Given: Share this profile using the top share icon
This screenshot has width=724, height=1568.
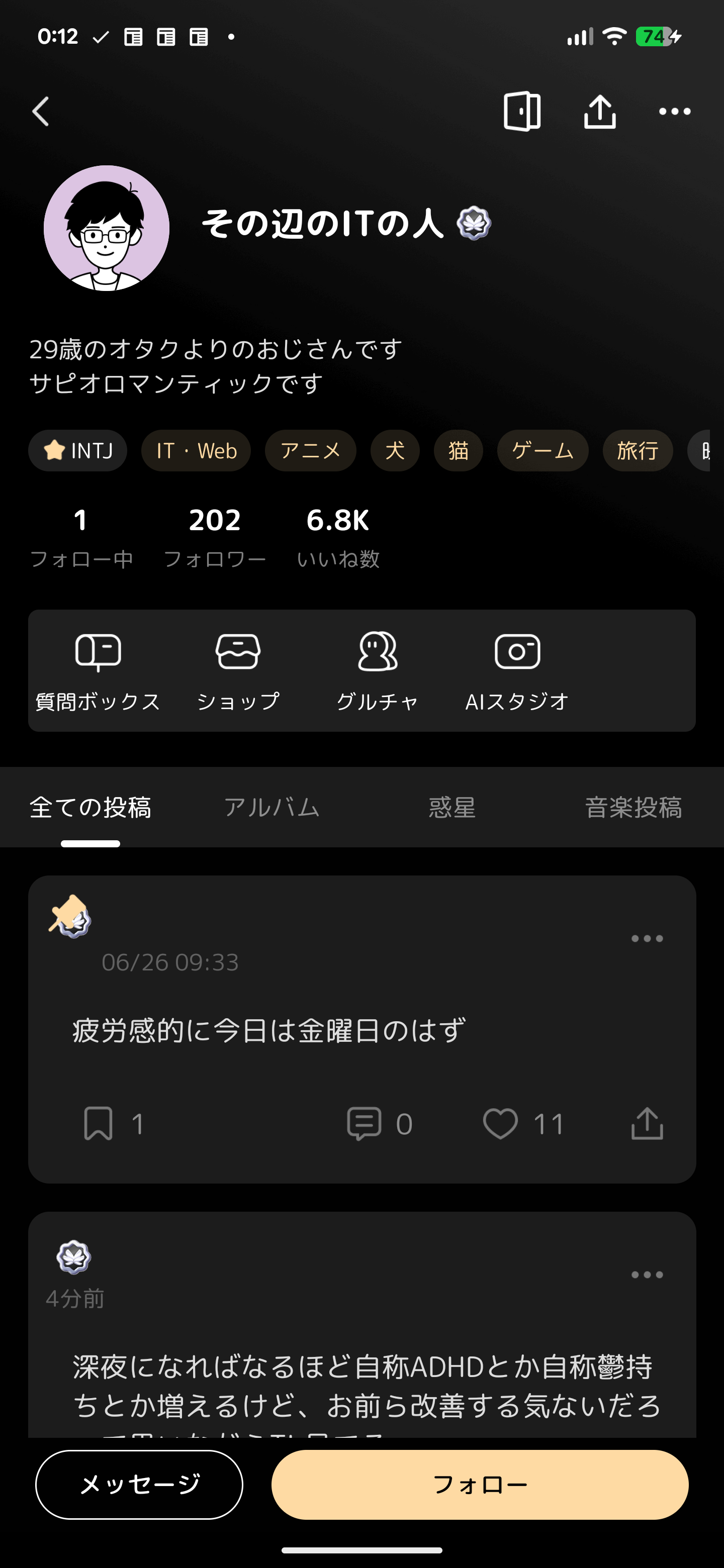Looking at the screenshot, I should [x=599, y=111].
